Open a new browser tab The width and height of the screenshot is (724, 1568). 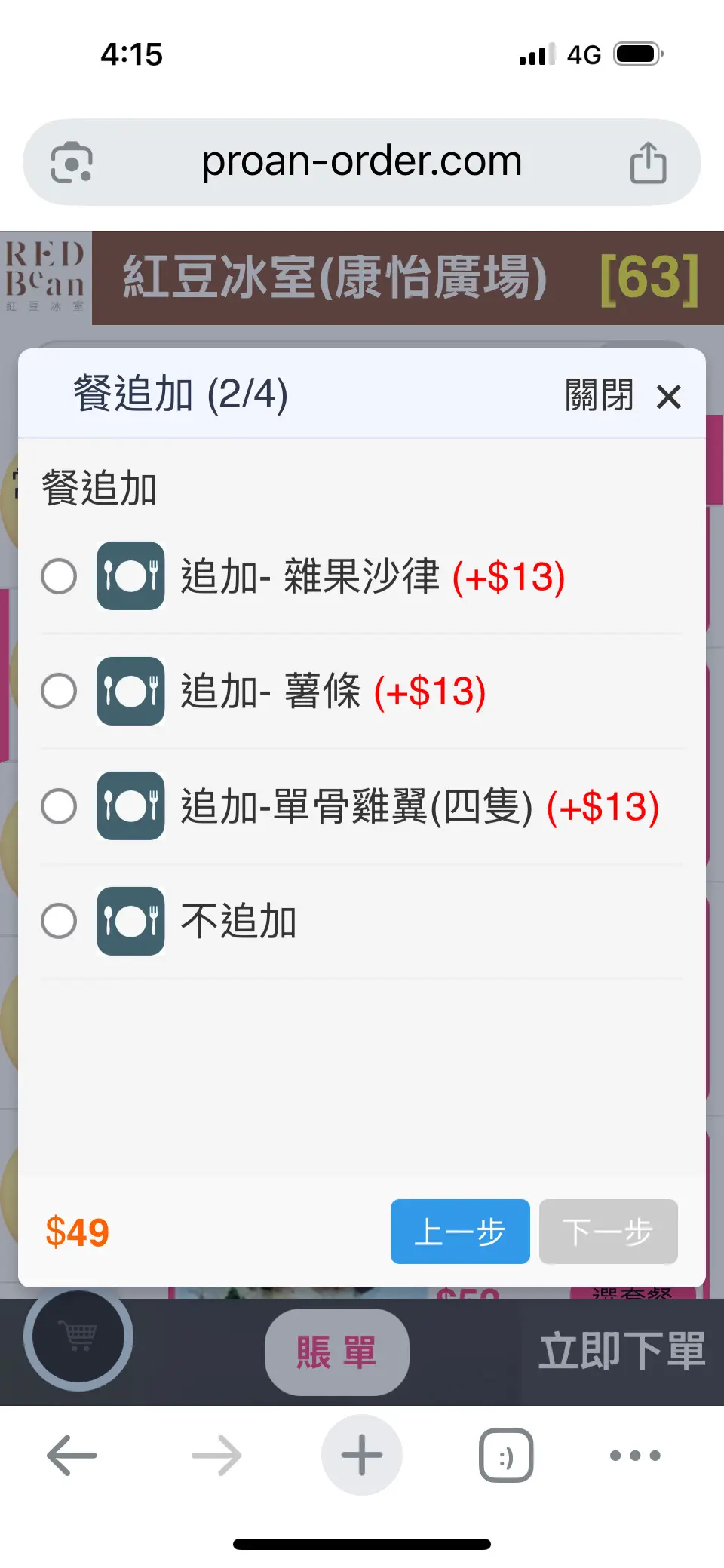click(362, 1455)
